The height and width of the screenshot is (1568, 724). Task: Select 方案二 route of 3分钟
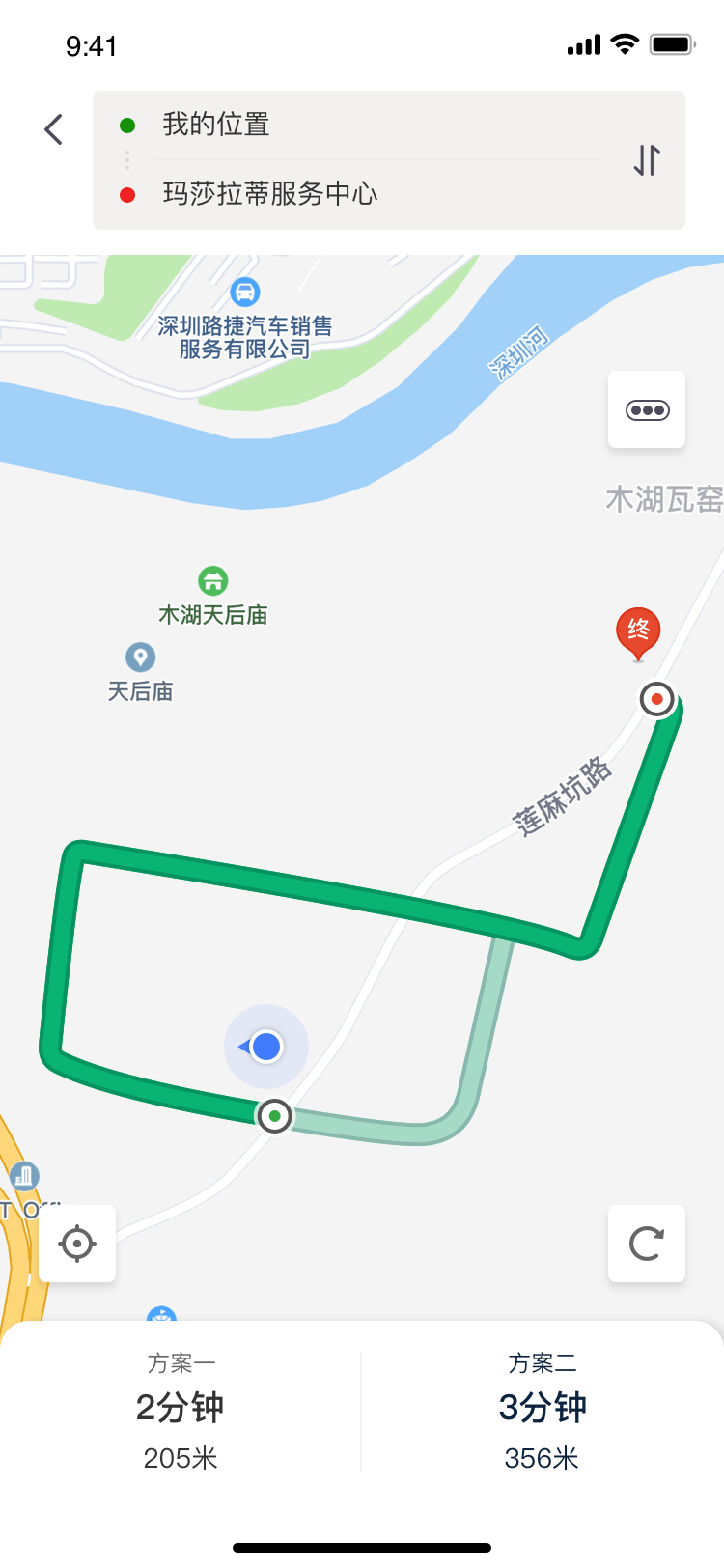pos(543,1410)
